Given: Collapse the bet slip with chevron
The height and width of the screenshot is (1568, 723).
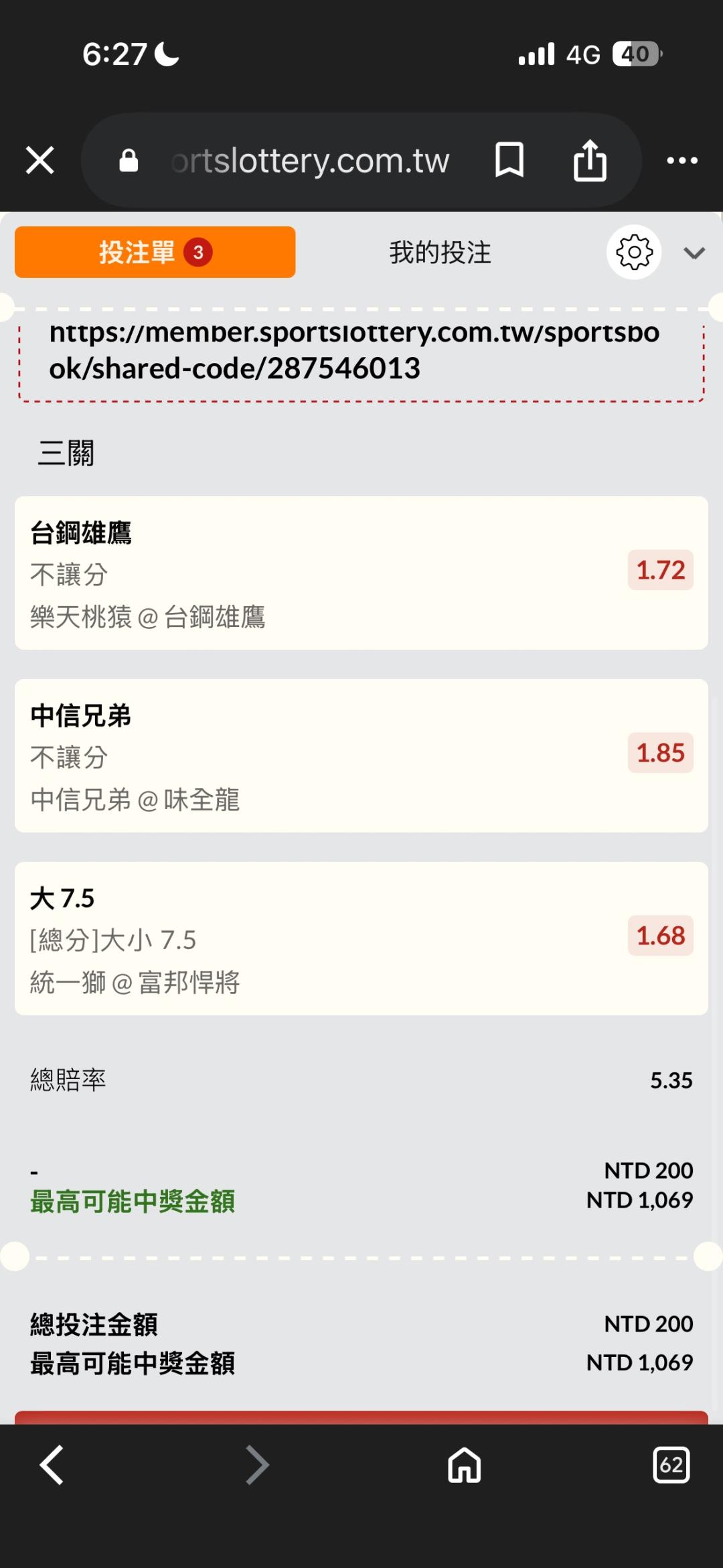Looking at the screenshot, I should point(694,253).
